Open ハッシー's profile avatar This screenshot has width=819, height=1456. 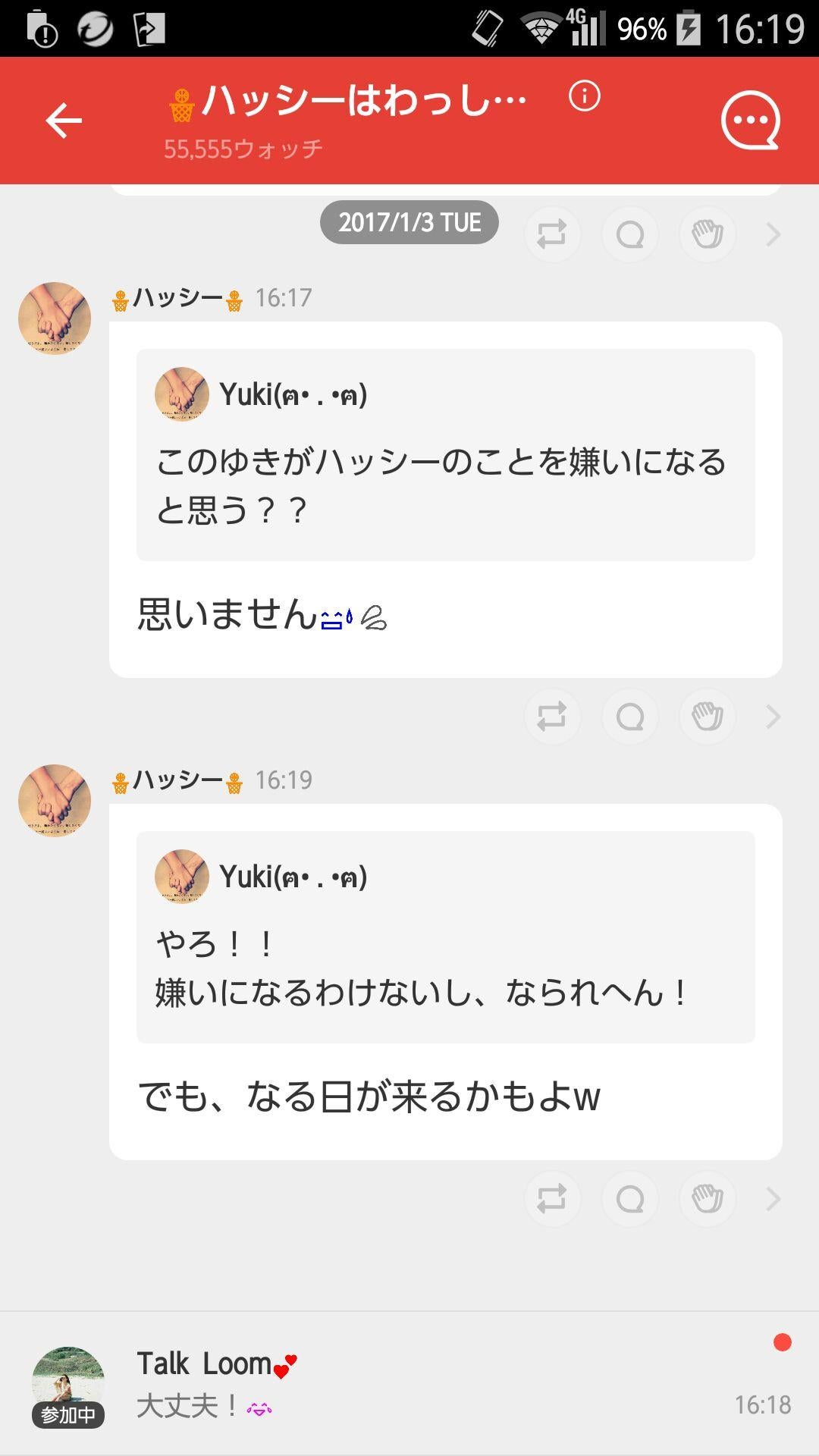[x=53, y=318]
